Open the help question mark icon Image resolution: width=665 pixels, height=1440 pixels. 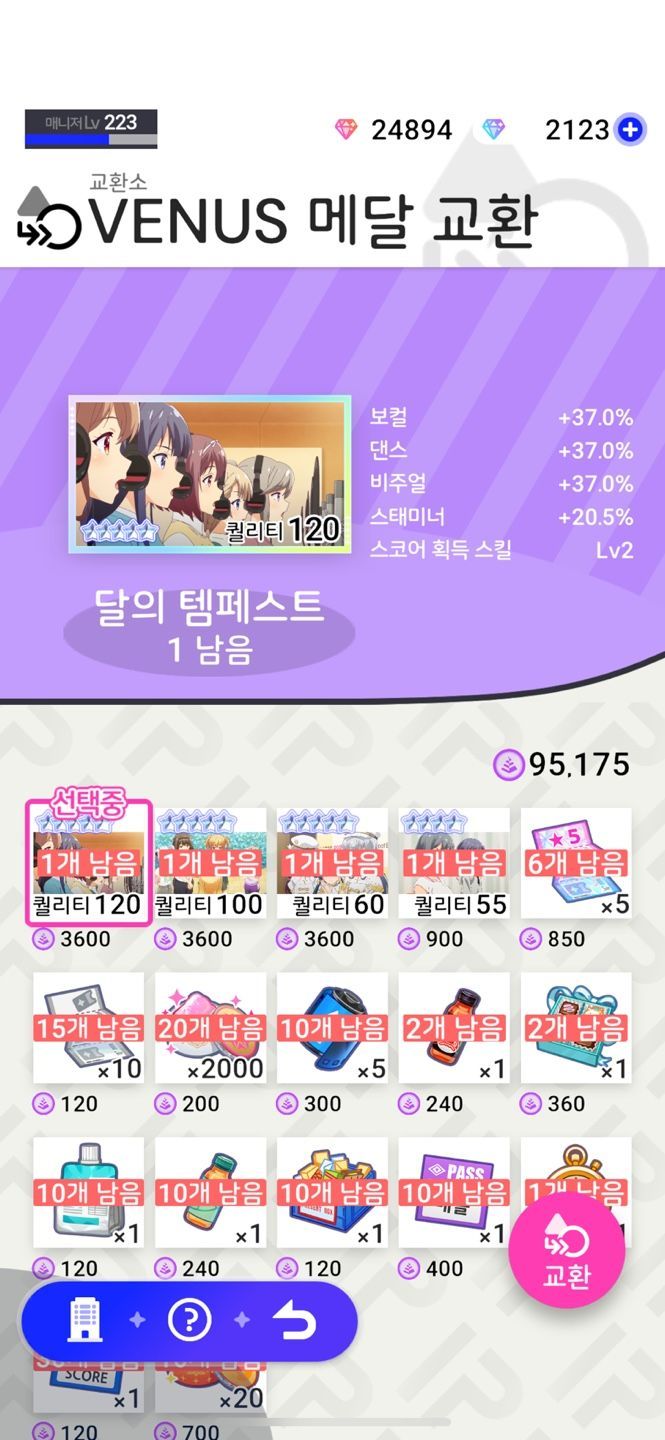189,1321
